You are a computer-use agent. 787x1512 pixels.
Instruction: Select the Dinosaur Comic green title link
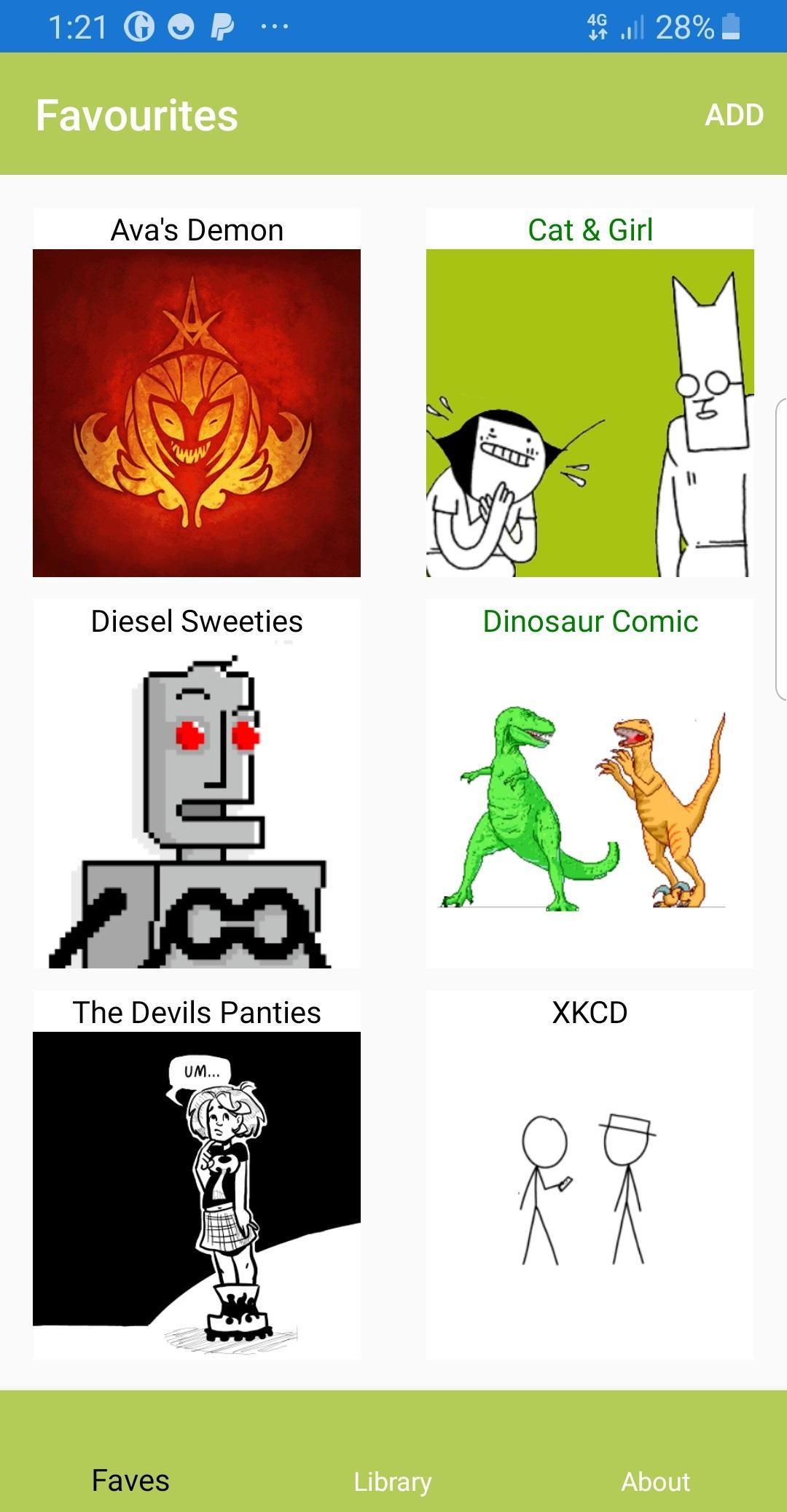[589, 622]
